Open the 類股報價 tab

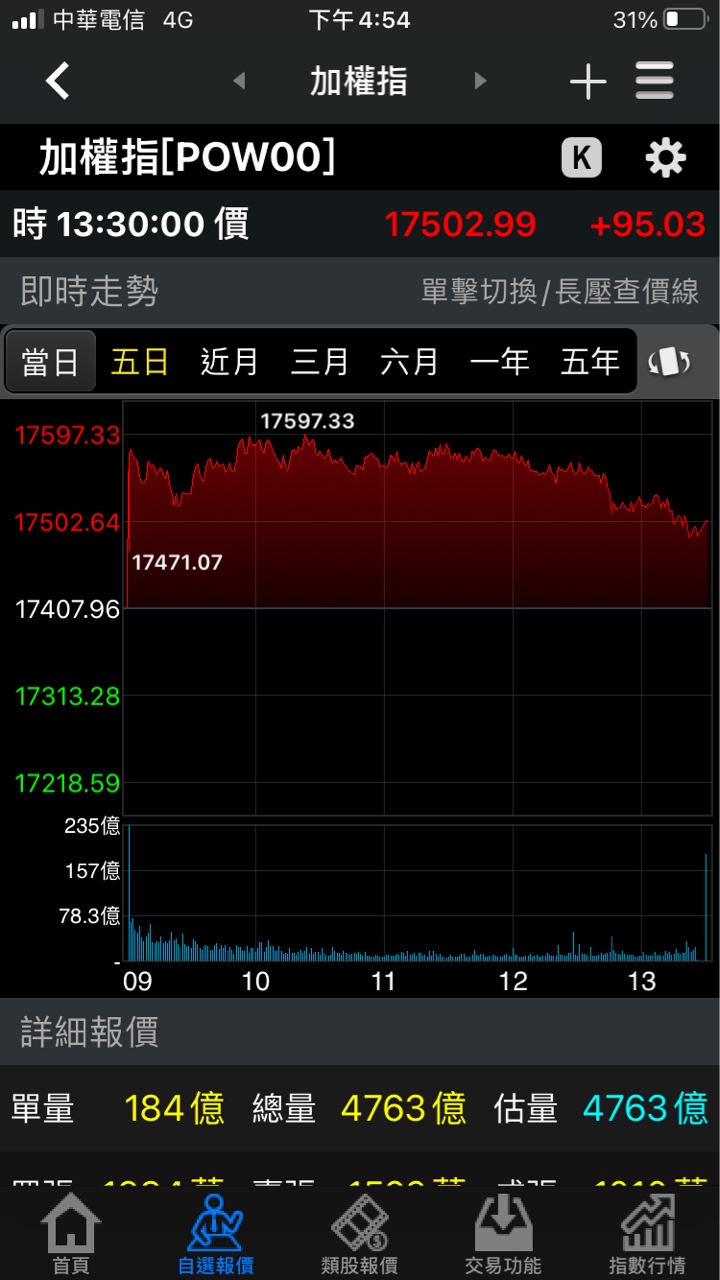[359, 1234]
